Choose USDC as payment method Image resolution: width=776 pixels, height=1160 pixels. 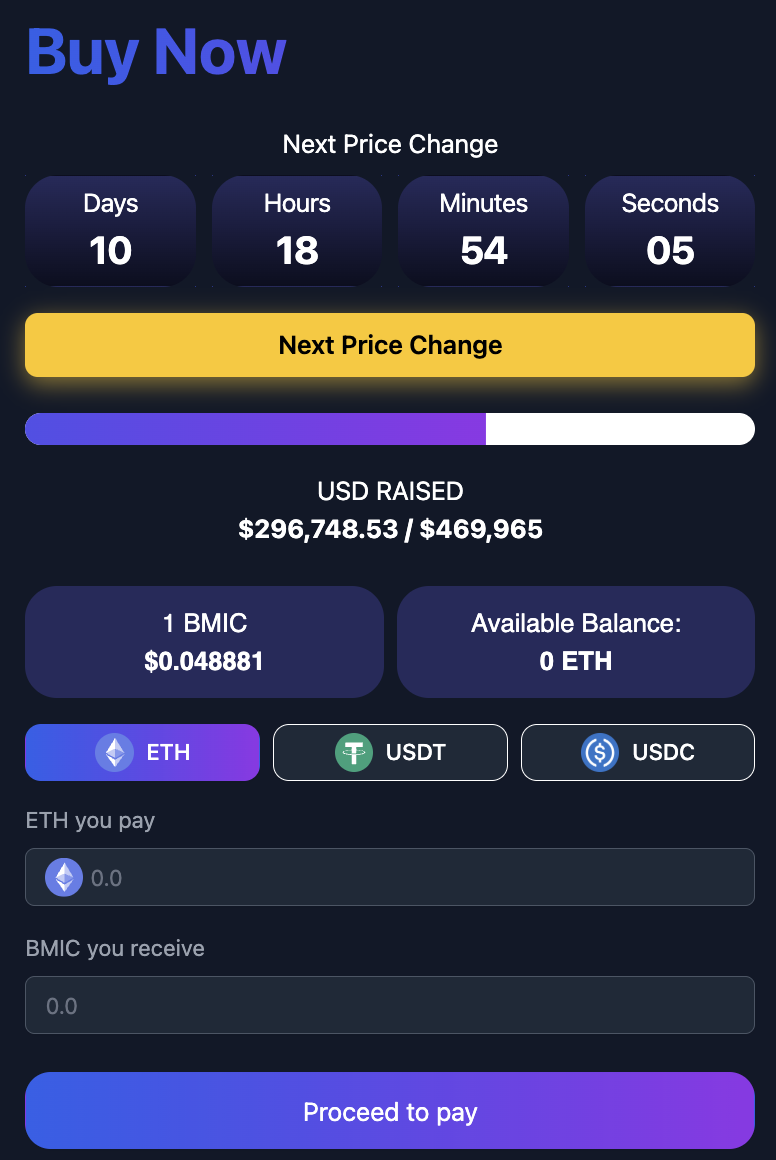coord(637,752)
